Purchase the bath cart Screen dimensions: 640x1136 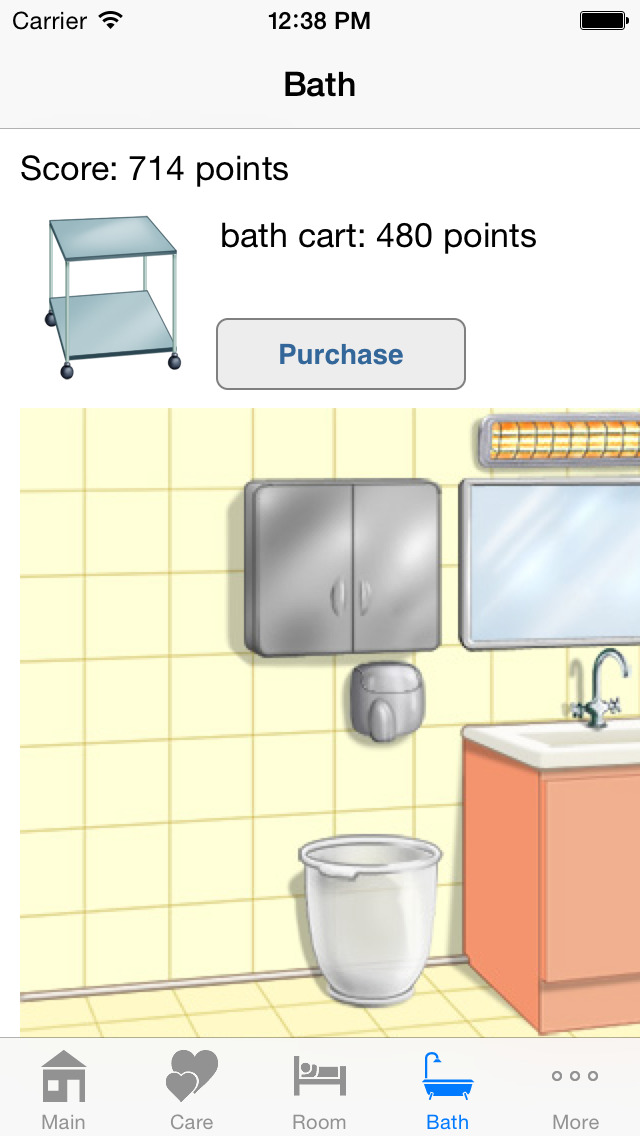pyautogui.click(x=341, y=354)
